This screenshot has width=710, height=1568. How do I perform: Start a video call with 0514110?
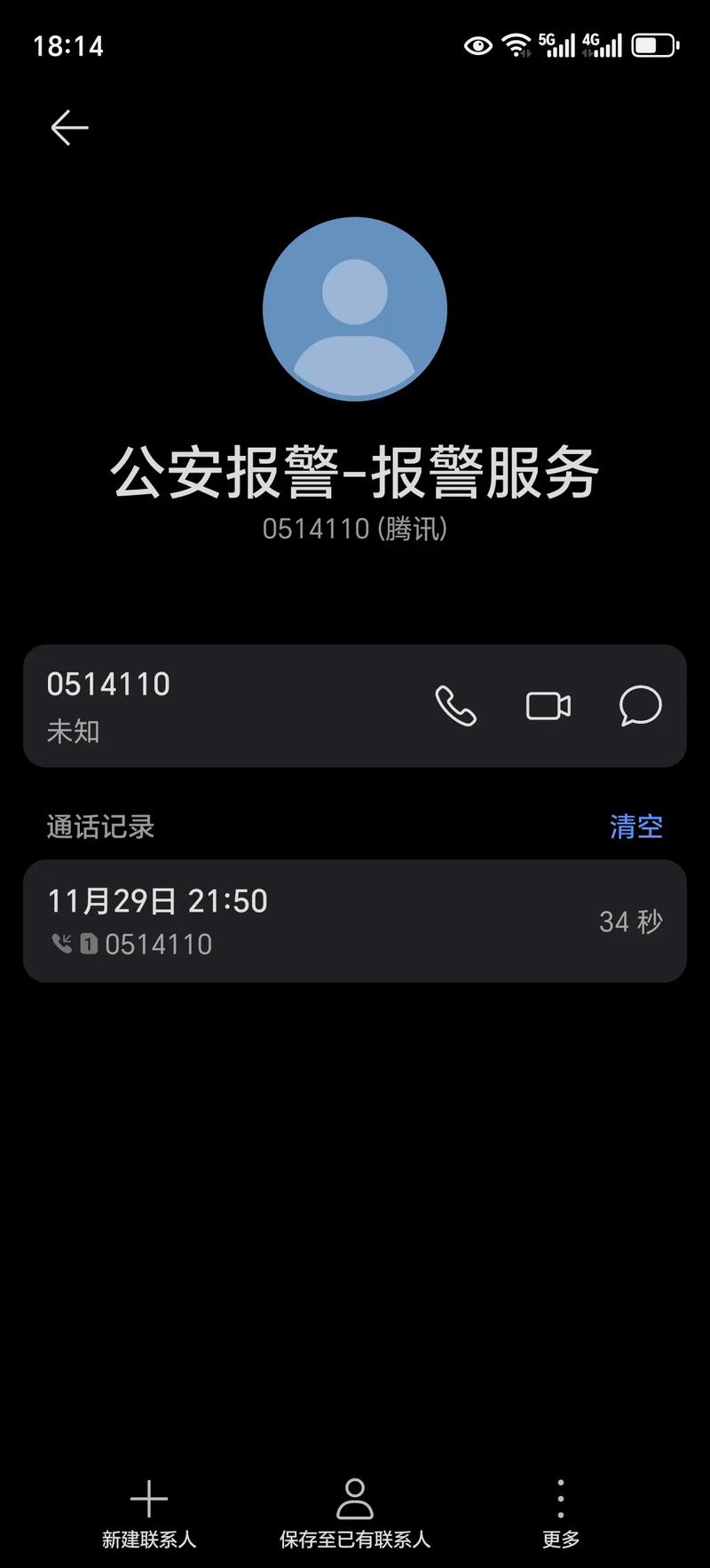[x=548, y=706]
